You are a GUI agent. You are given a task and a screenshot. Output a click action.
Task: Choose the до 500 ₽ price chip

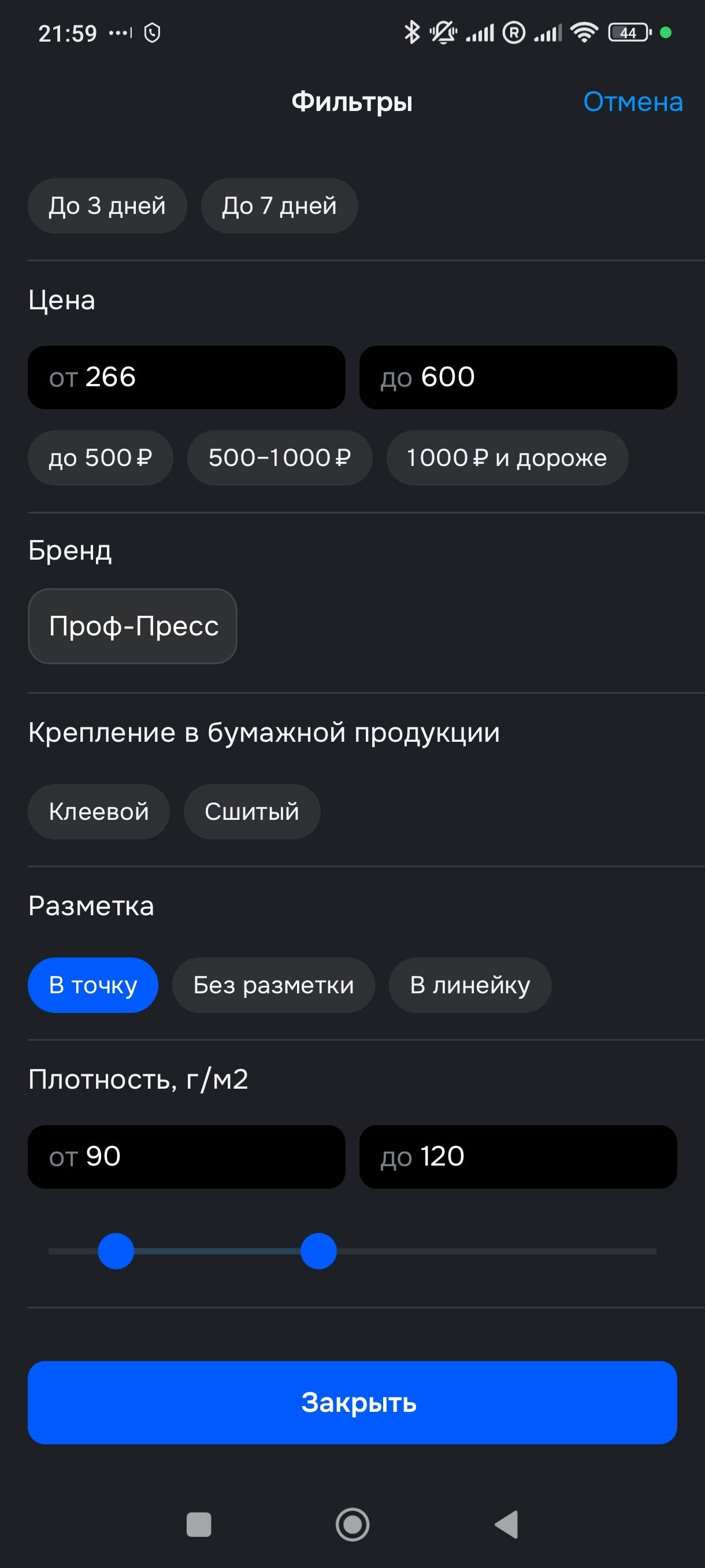click(101, 458)
